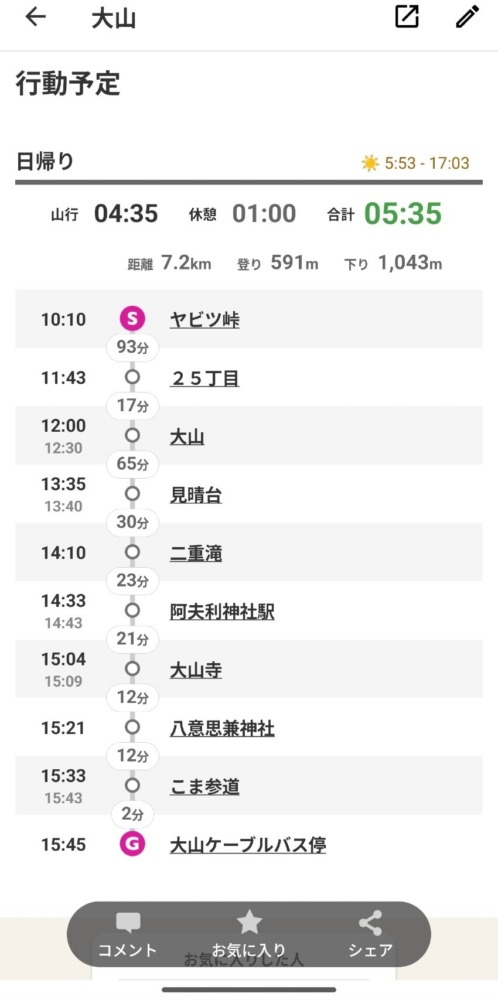Go back with the arrow icon
This screenshot has width=498, height=1000.
coord(36,17)
